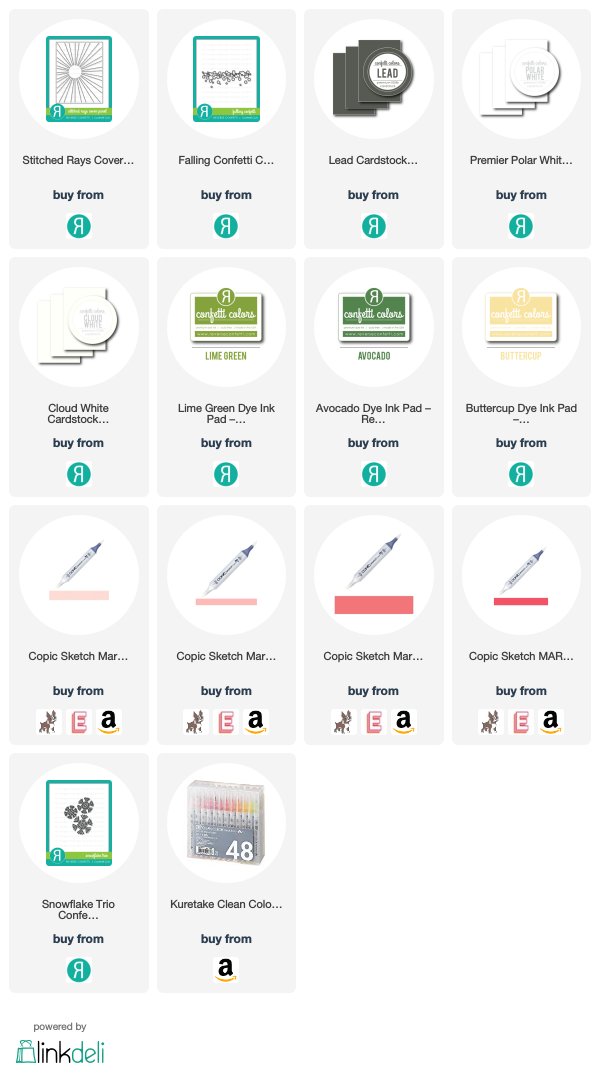Open Premier Polar White cardstock item
This screenshot has width=600, height=1073.
point(521,129)
